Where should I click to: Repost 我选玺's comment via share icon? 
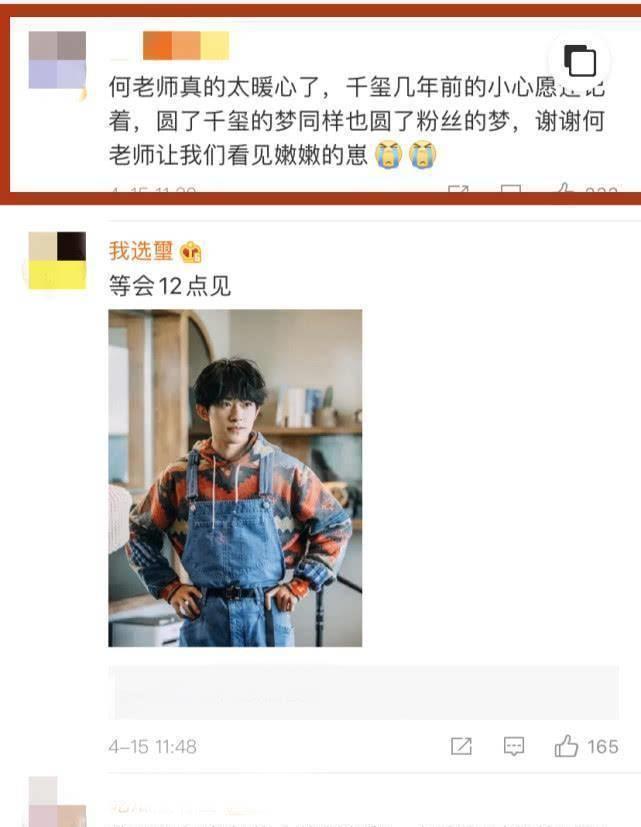point(461,746)
